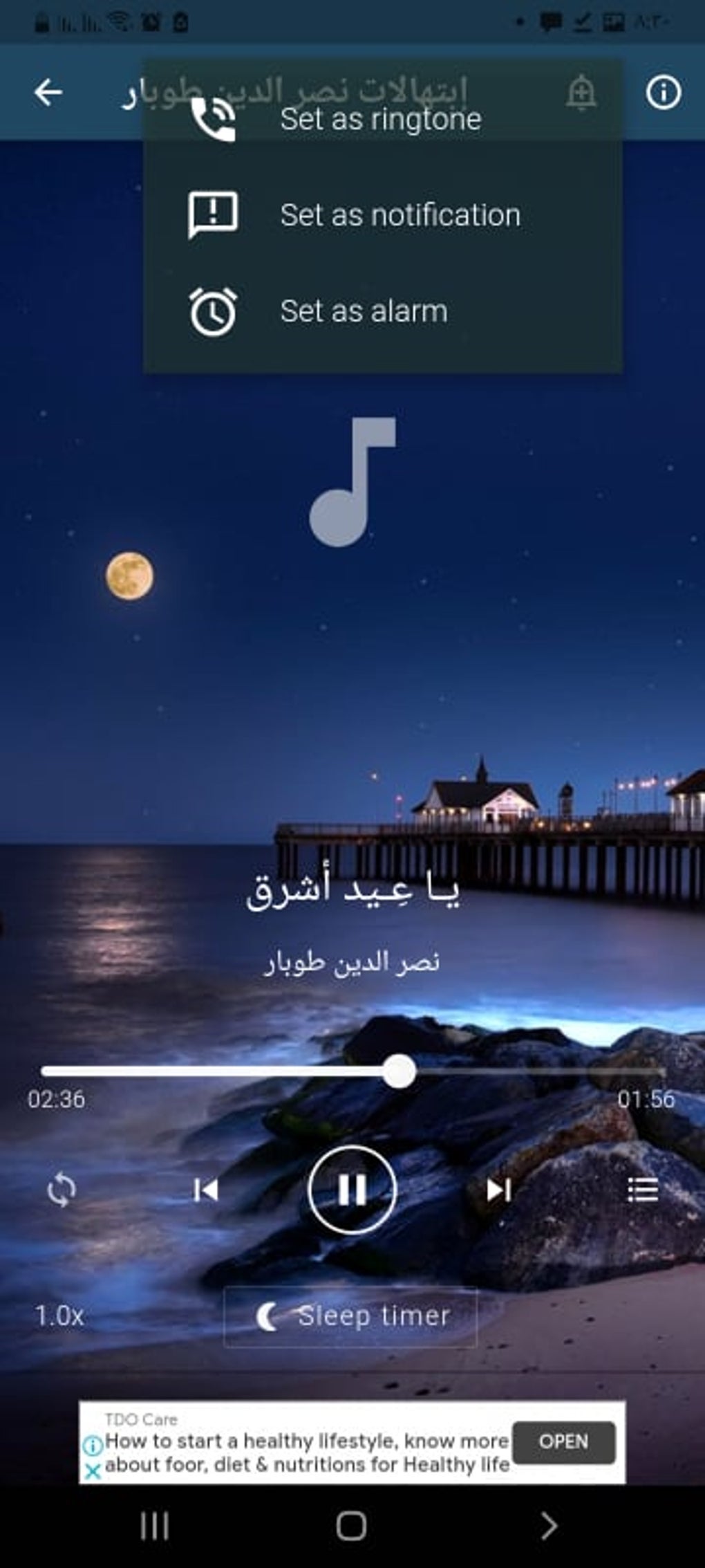The width and height of the screenshot is (705, 1568).
Task: Pause the current track
Action: pyautogui.click(x=352, y=1190)
